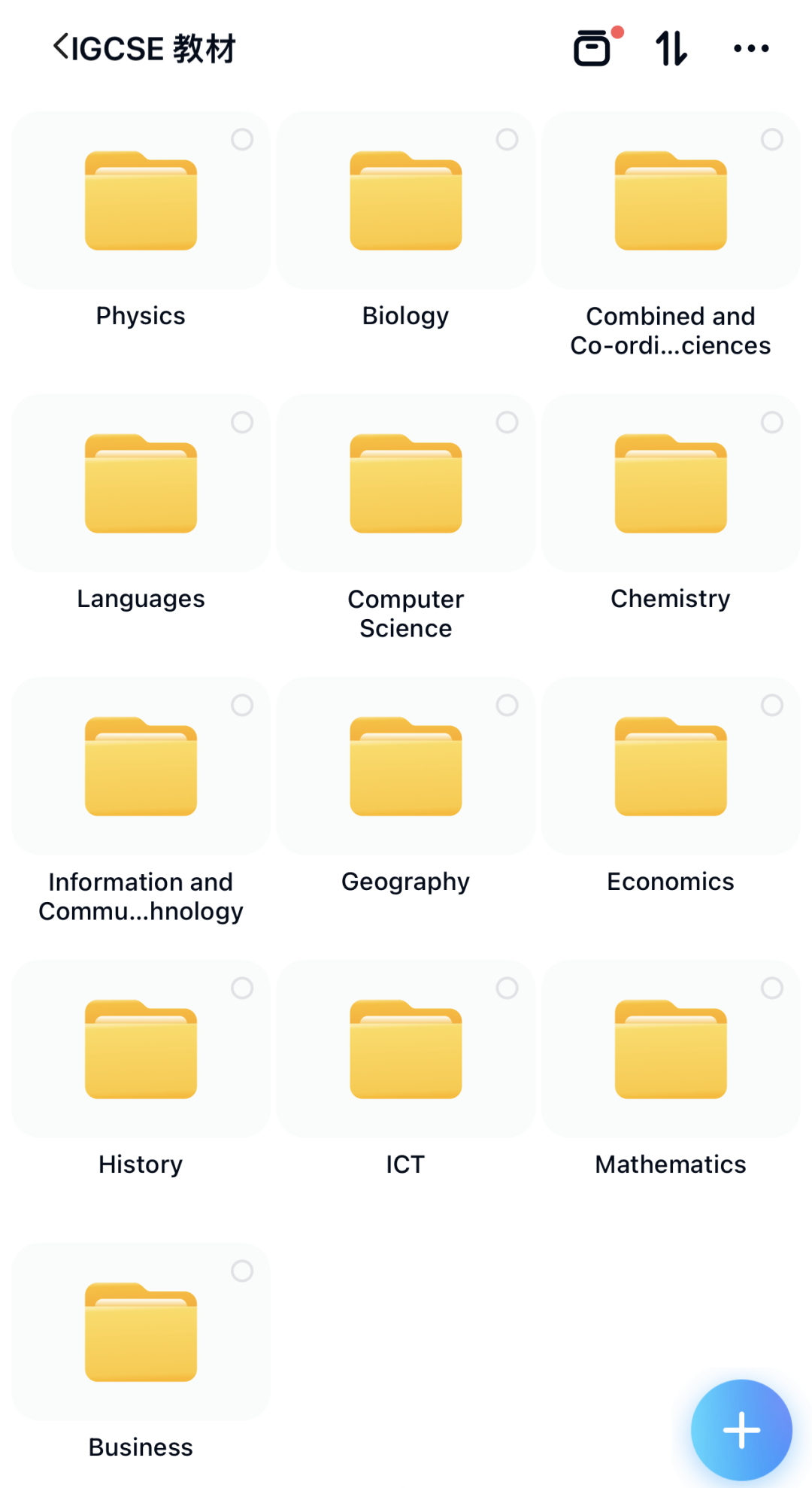
Task: Open the Geography folder
Action: point(405,767)
